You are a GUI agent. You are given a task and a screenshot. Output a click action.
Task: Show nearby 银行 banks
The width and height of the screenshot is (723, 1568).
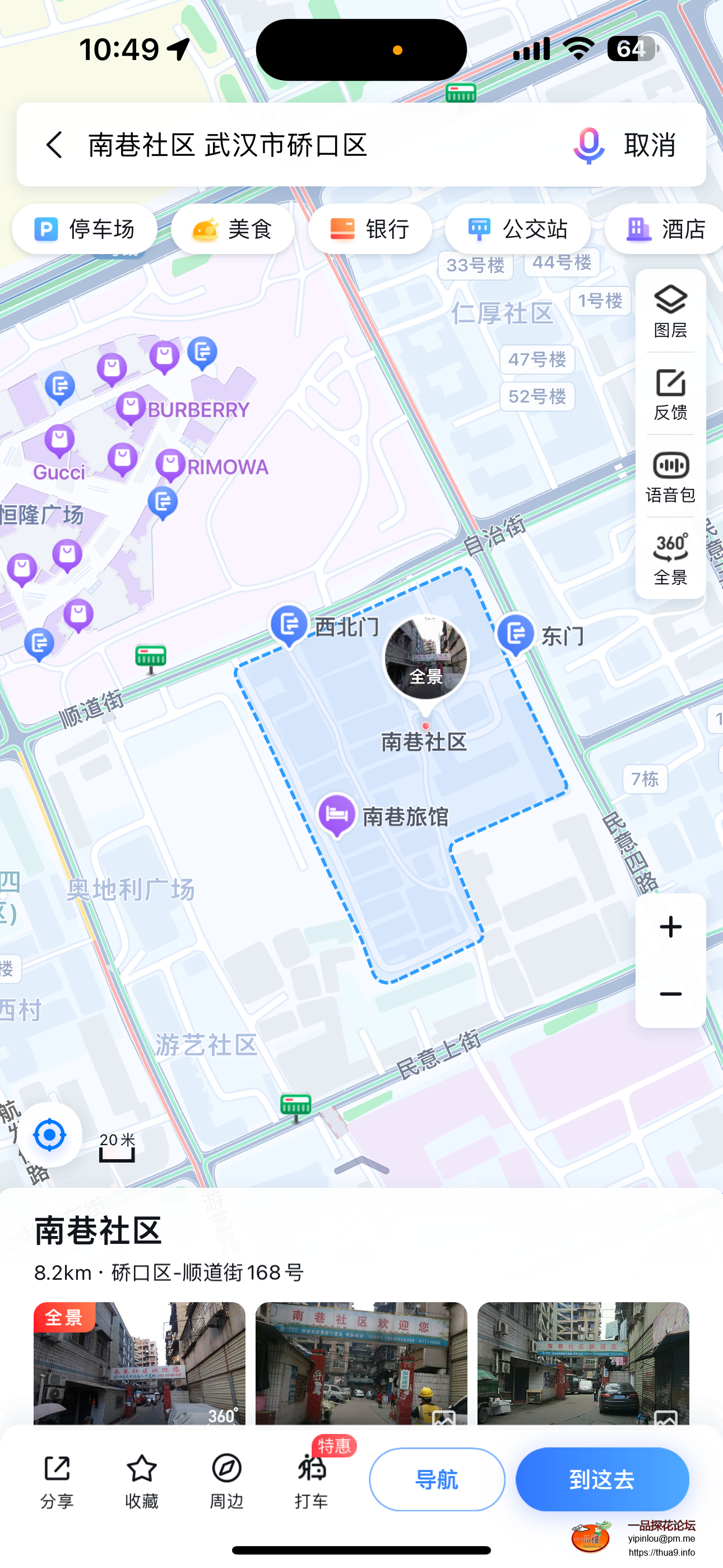coord(369,229)
